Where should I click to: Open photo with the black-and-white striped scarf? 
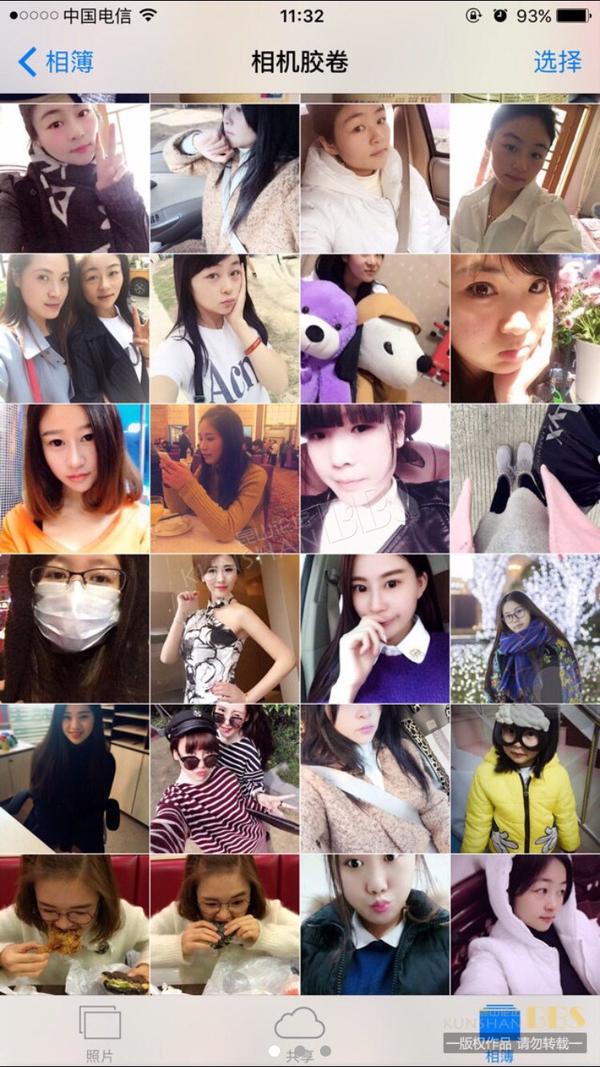click(74, 178)
